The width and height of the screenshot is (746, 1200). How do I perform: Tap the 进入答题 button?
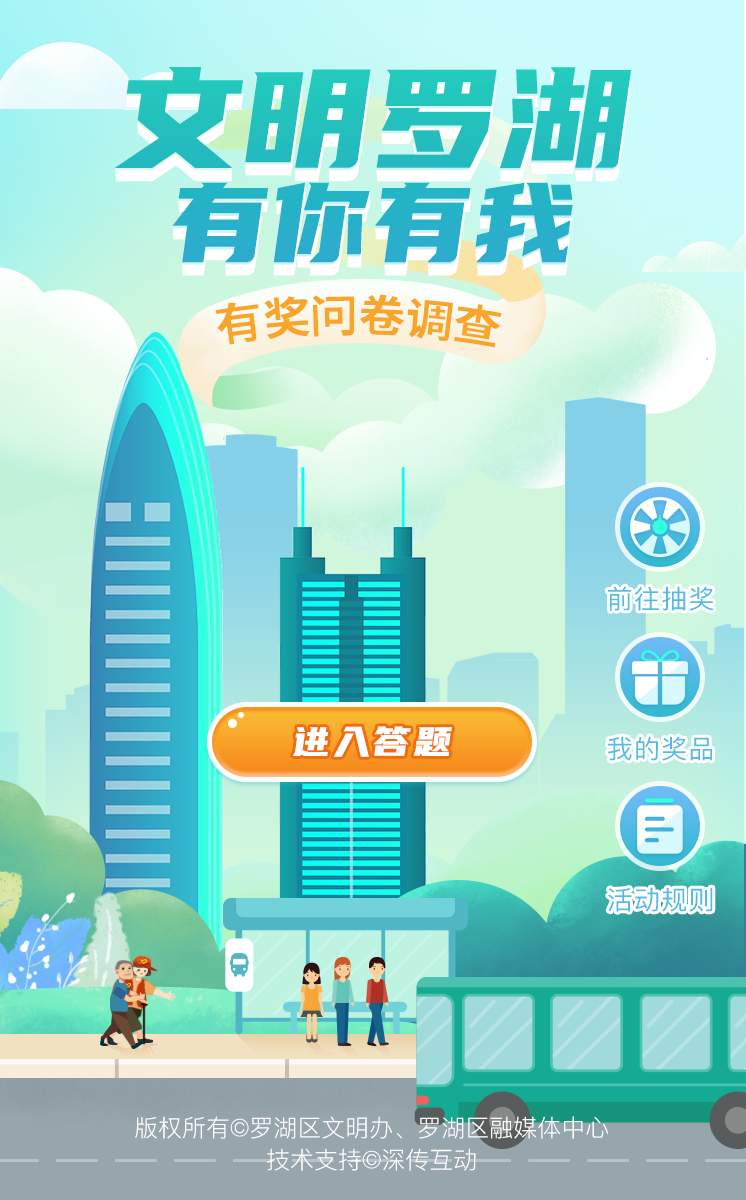tap(372, 742)
